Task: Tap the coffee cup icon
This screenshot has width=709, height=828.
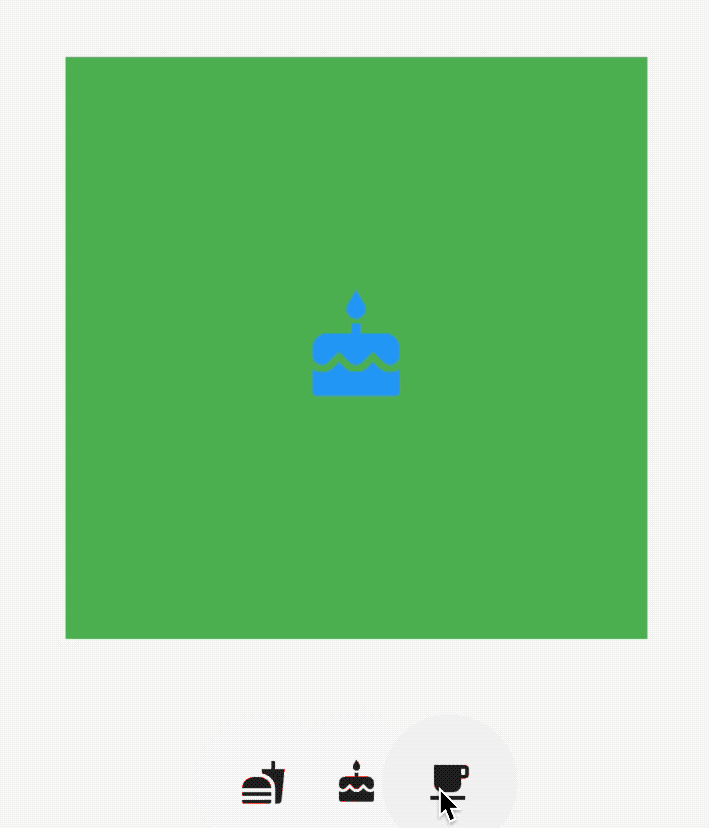Action: pyautogui.click(x=449, y=781)
